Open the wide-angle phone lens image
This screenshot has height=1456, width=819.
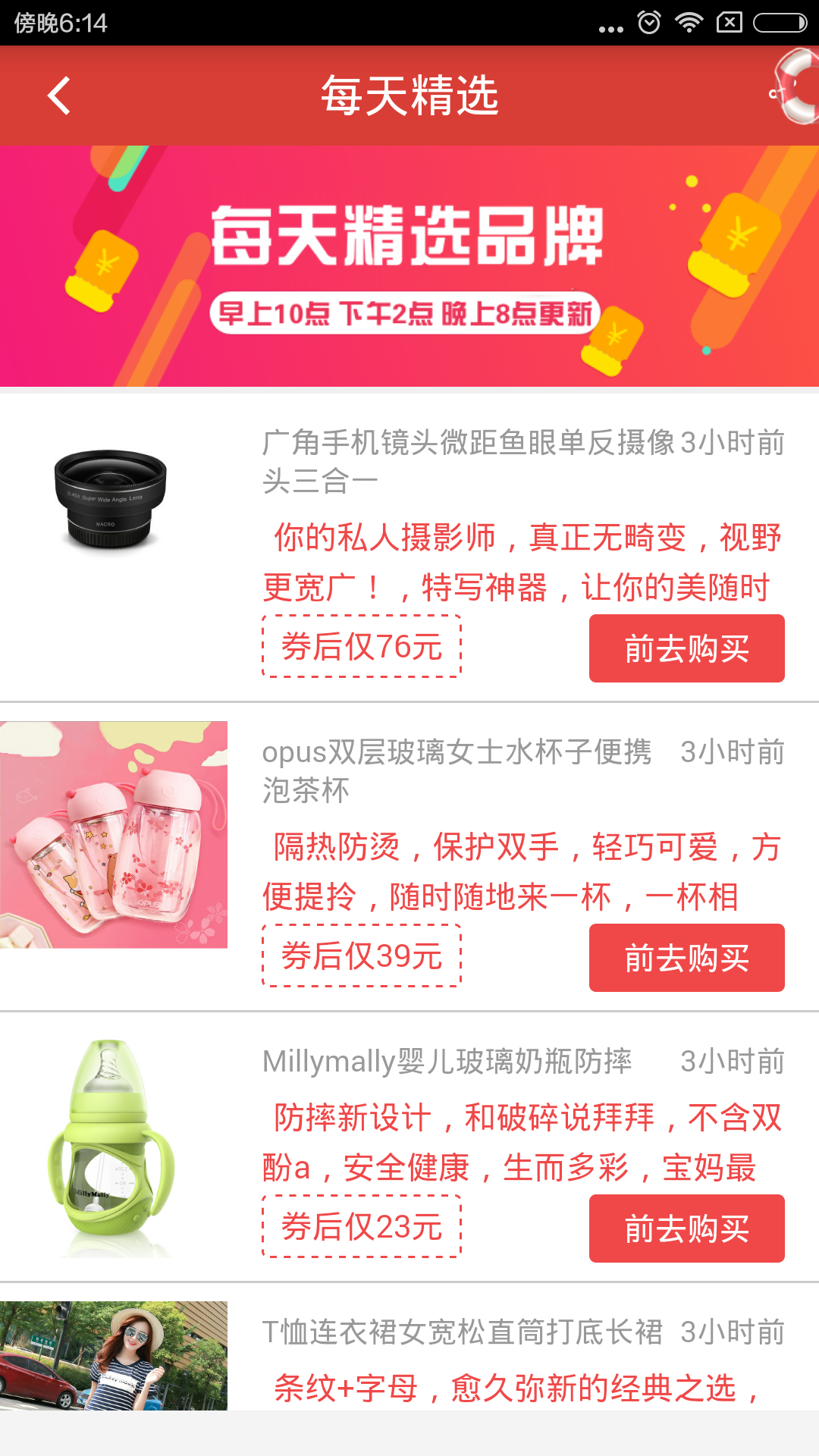111,498
